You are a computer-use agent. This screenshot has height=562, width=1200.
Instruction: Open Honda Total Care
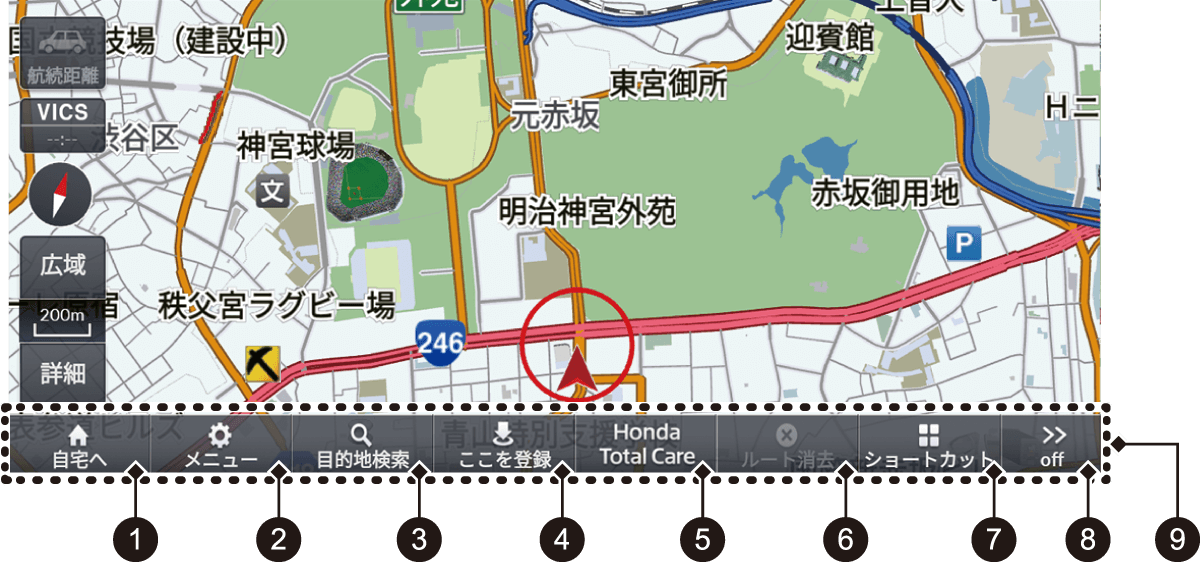(646, 445)
